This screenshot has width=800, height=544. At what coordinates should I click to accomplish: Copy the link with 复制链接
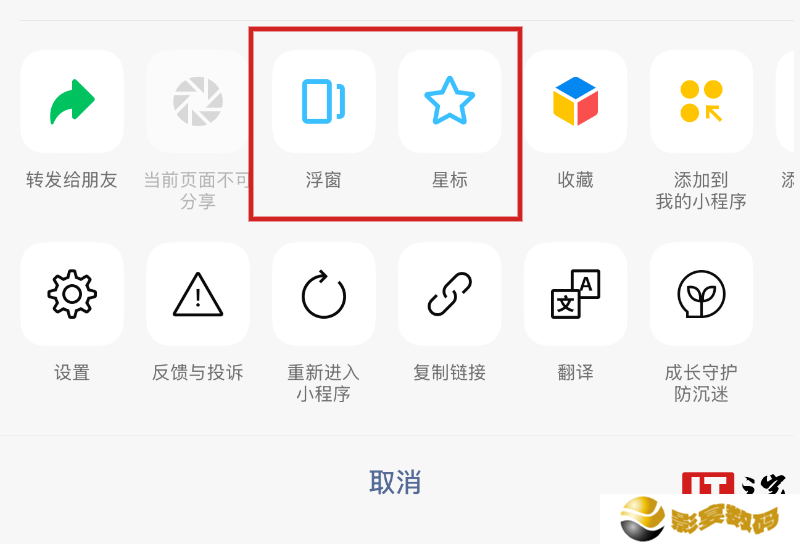coord(450,294)
